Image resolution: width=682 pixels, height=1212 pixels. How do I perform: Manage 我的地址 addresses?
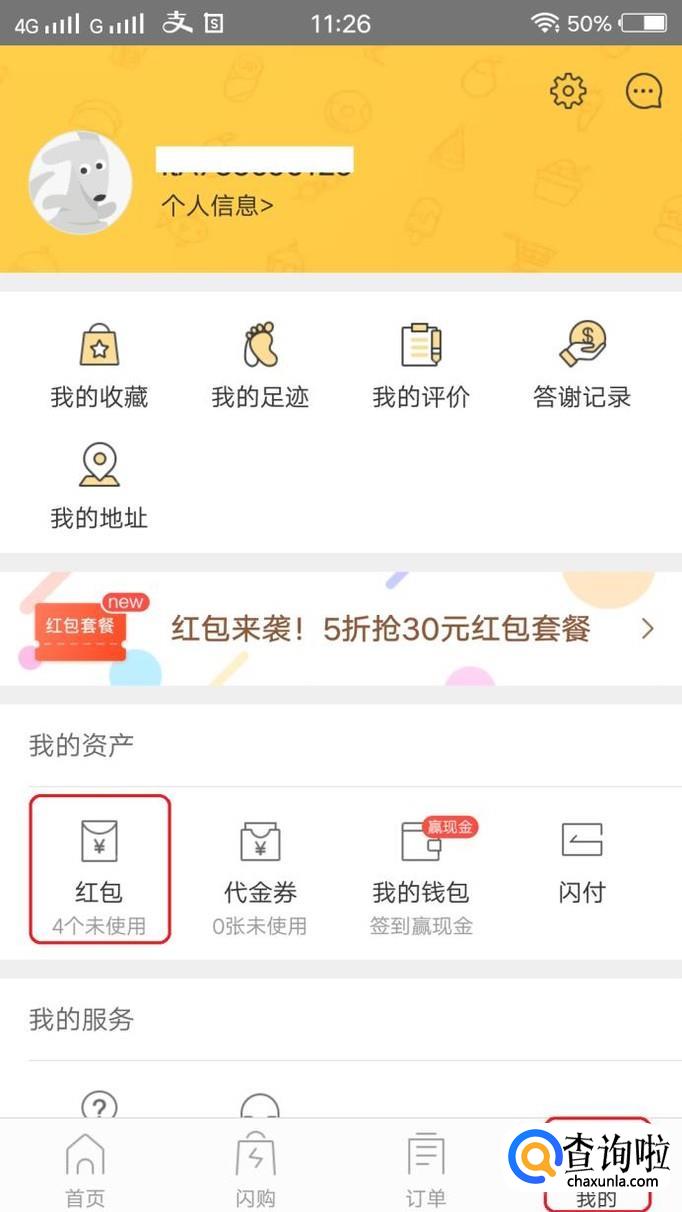point(99,487)
